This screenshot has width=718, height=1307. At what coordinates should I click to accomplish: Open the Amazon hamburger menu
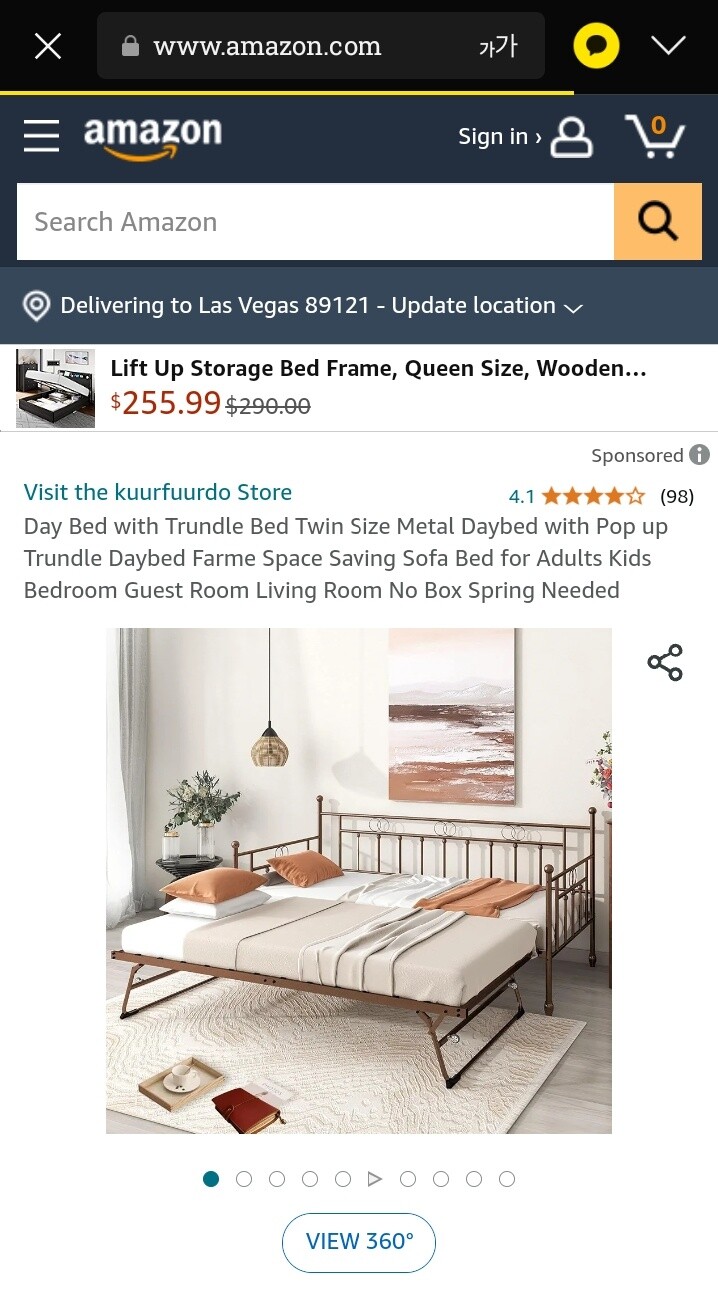[x=42, y=136]
